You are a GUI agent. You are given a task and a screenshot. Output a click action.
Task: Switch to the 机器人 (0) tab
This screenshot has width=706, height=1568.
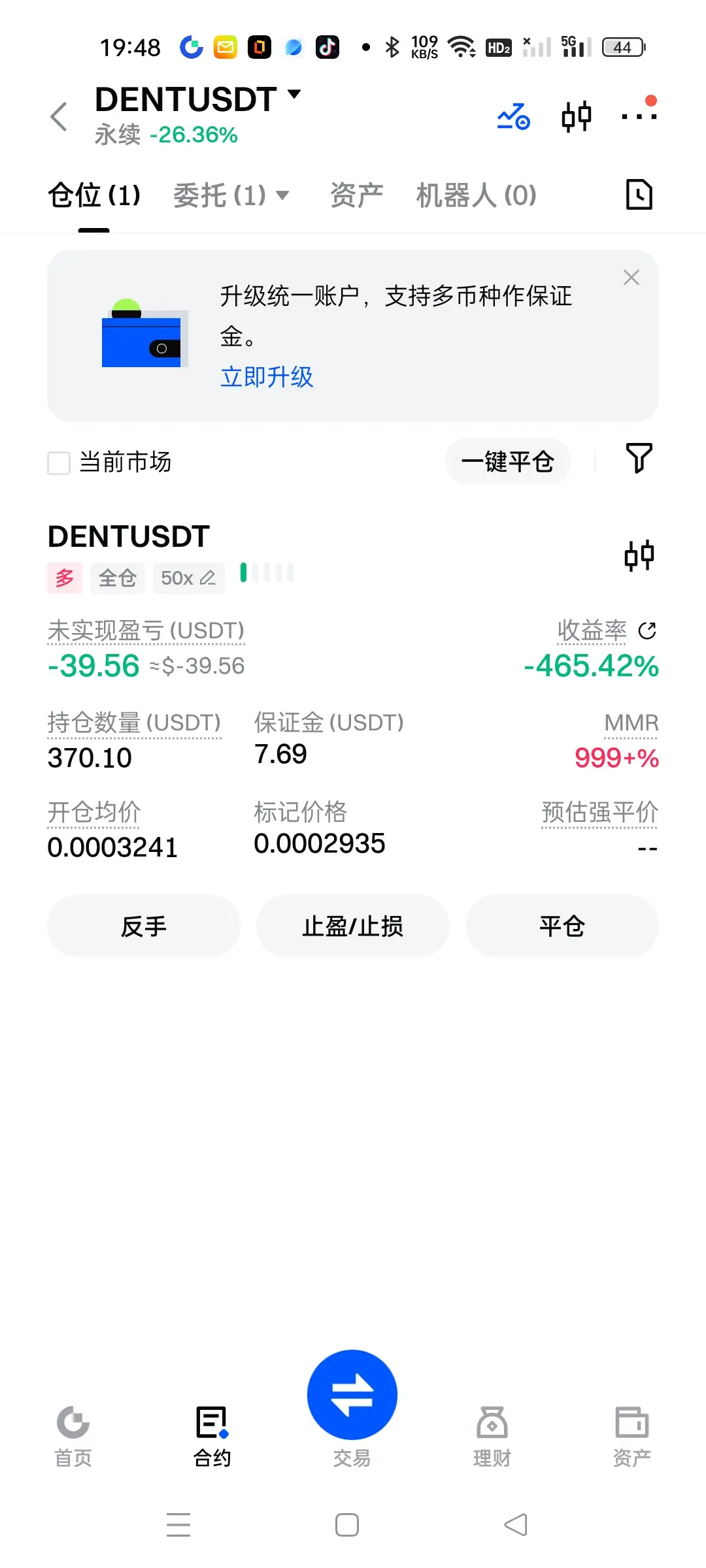[476, 195]
